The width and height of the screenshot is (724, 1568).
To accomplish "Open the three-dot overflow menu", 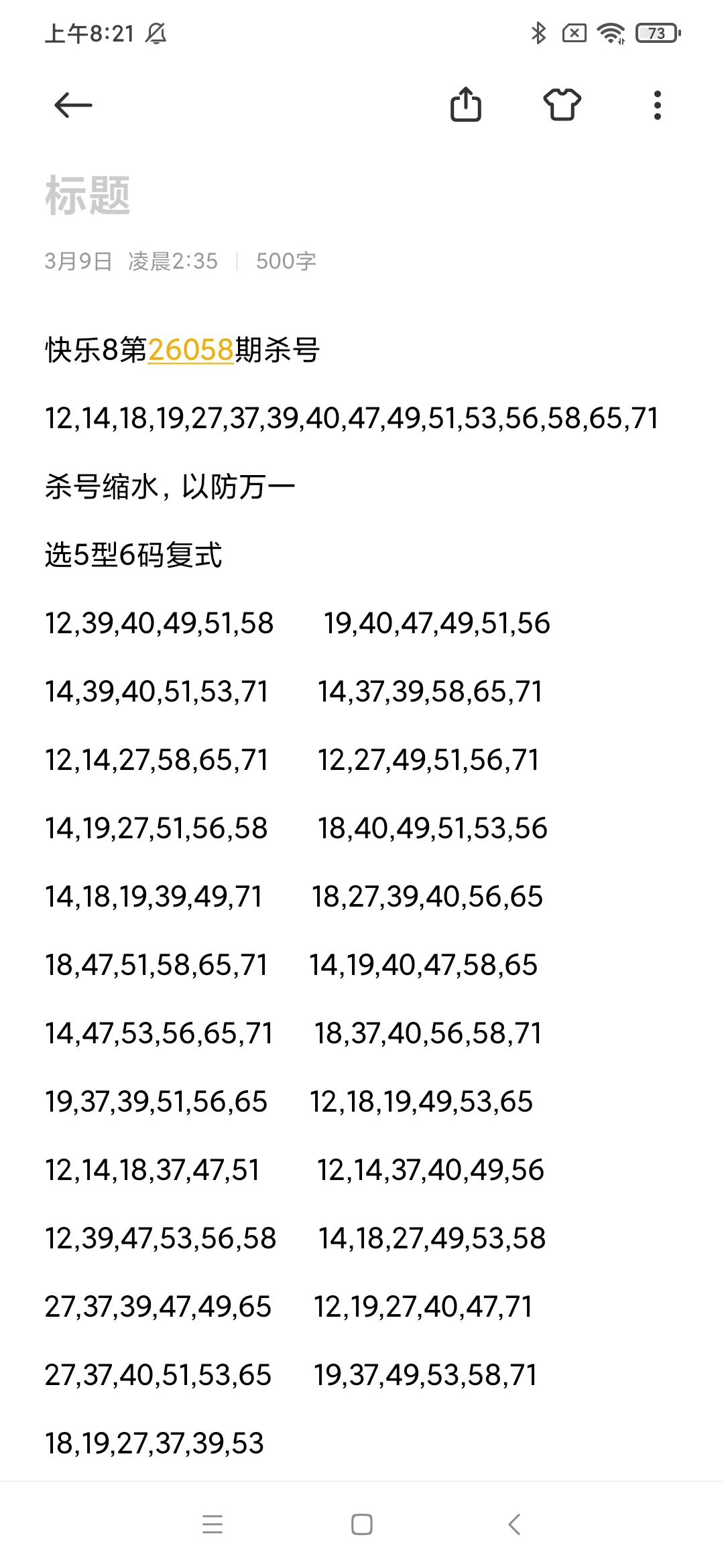I will (x=657, y=105).
